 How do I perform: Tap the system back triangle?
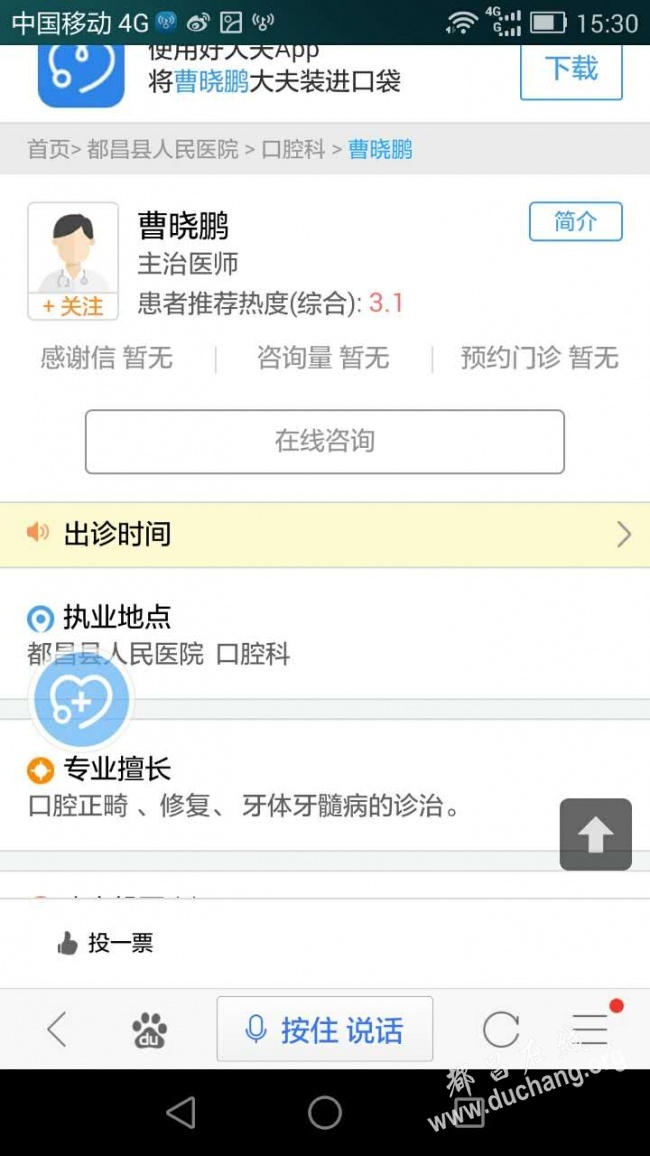[181, 1113]
